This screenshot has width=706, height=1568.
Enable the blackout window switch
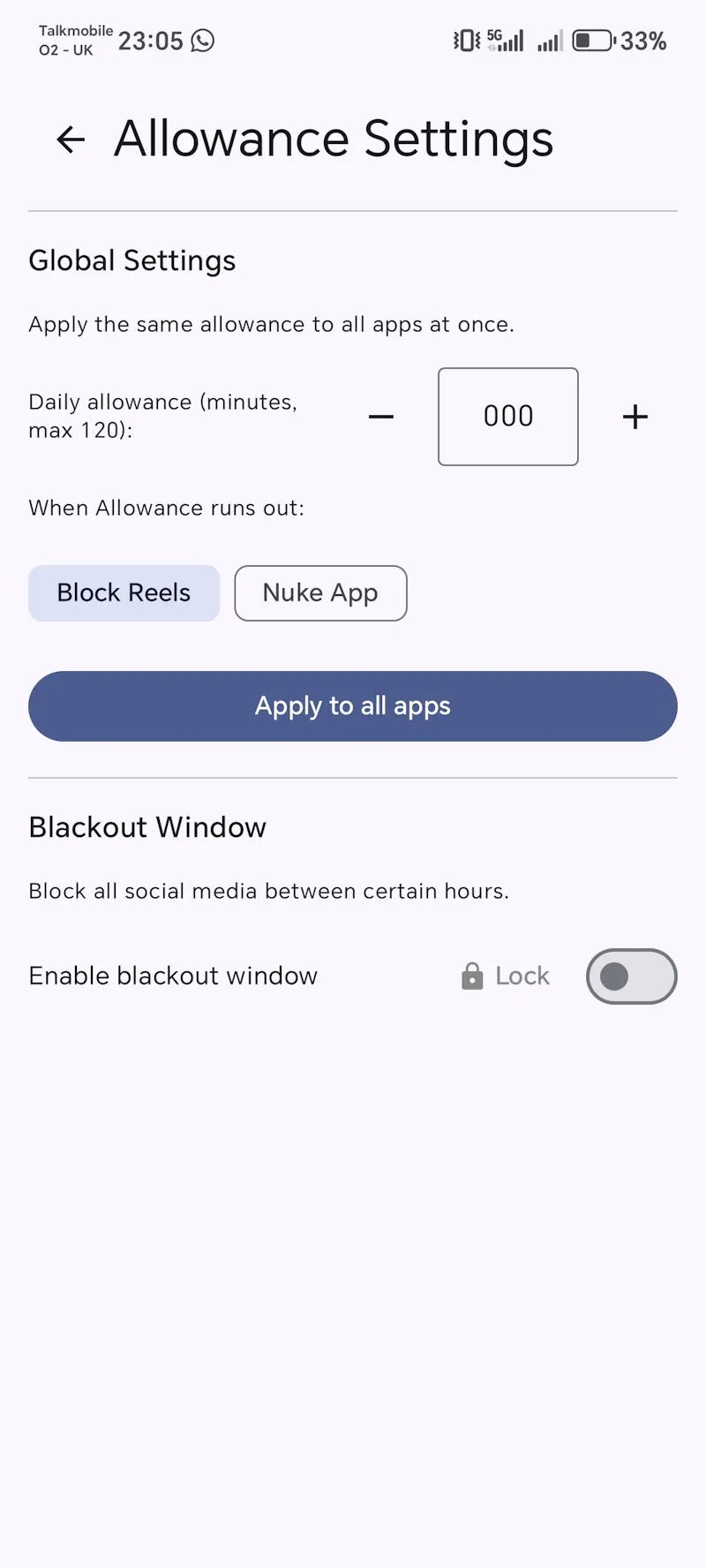pyautogui.click(x=632, y=976)
